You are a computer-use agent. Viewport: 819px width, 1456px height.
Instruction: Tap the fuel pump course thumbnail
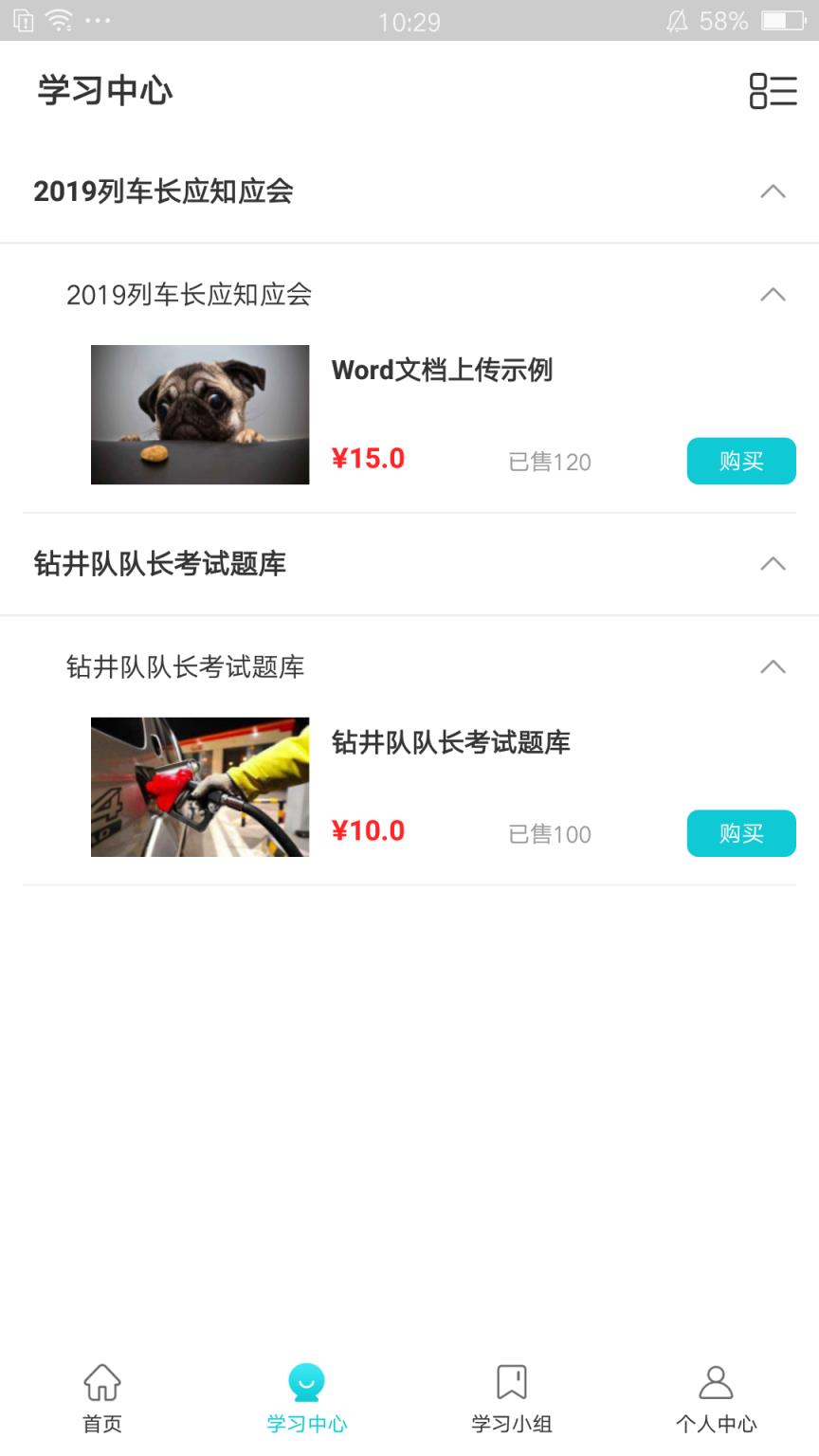point(199,787)
